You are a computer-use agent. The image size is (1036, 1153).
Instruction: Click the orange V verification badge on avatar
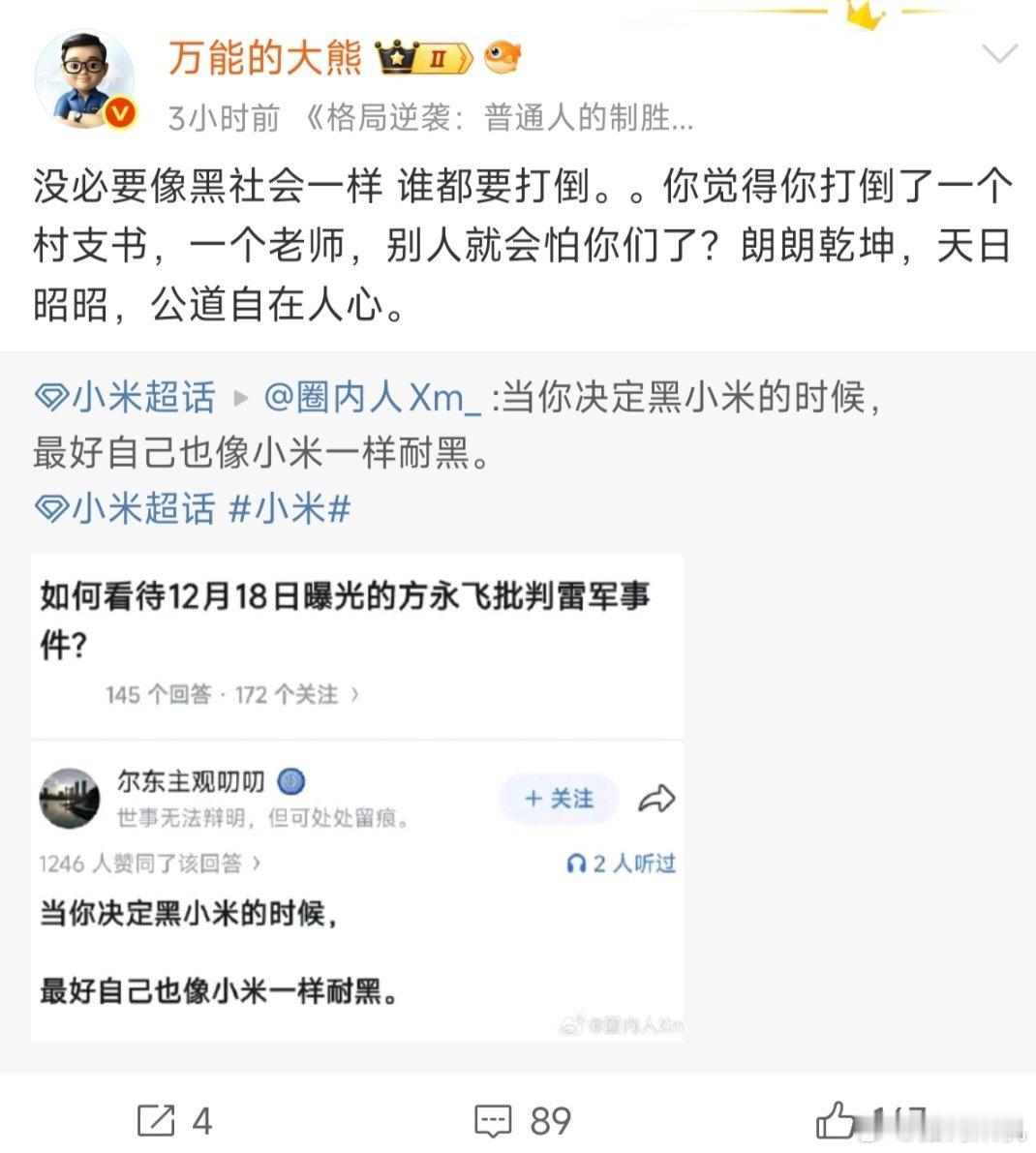pos(119,110)
